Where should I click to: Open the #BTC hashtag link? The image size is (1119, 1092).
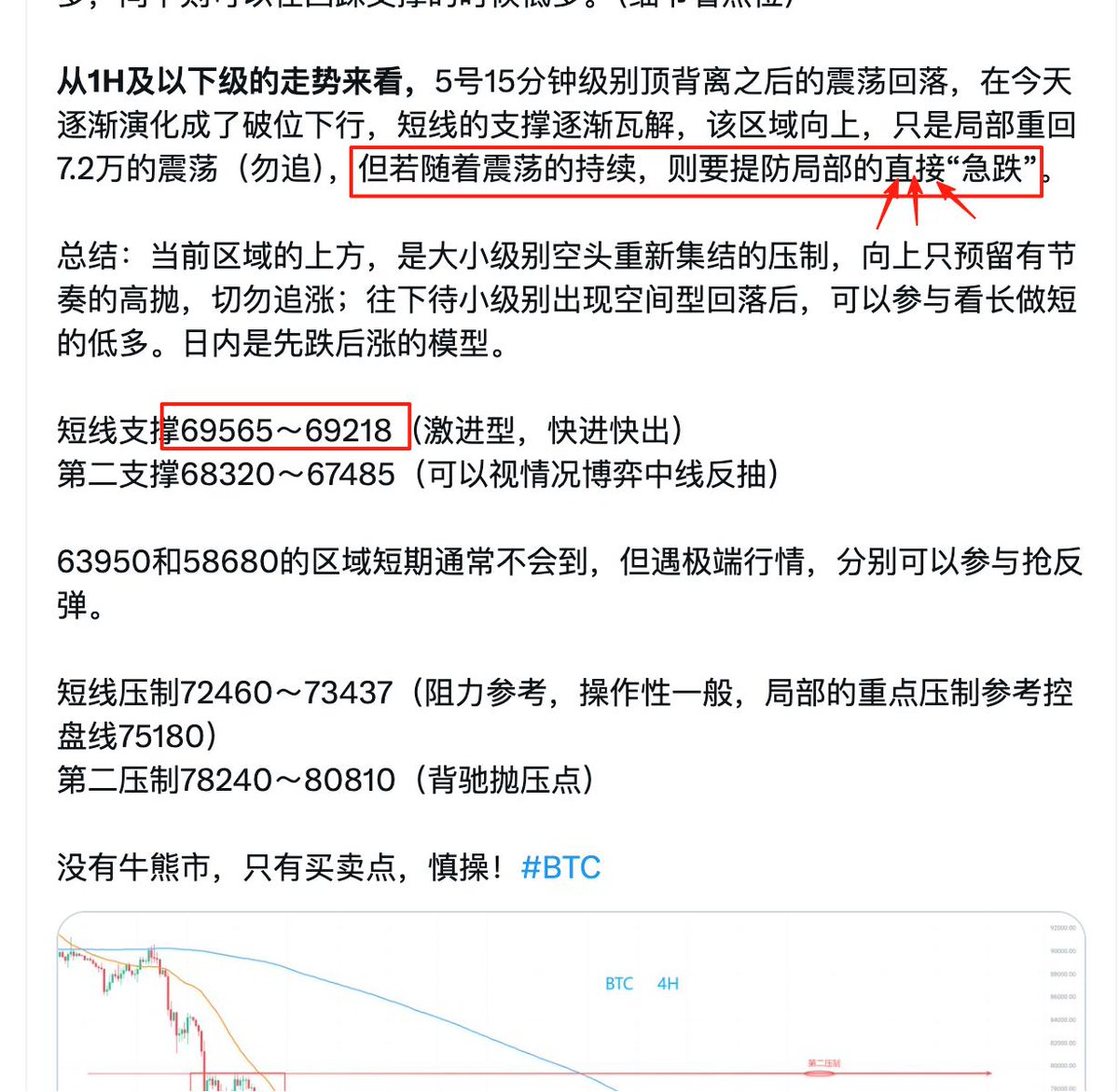(560, 867)
